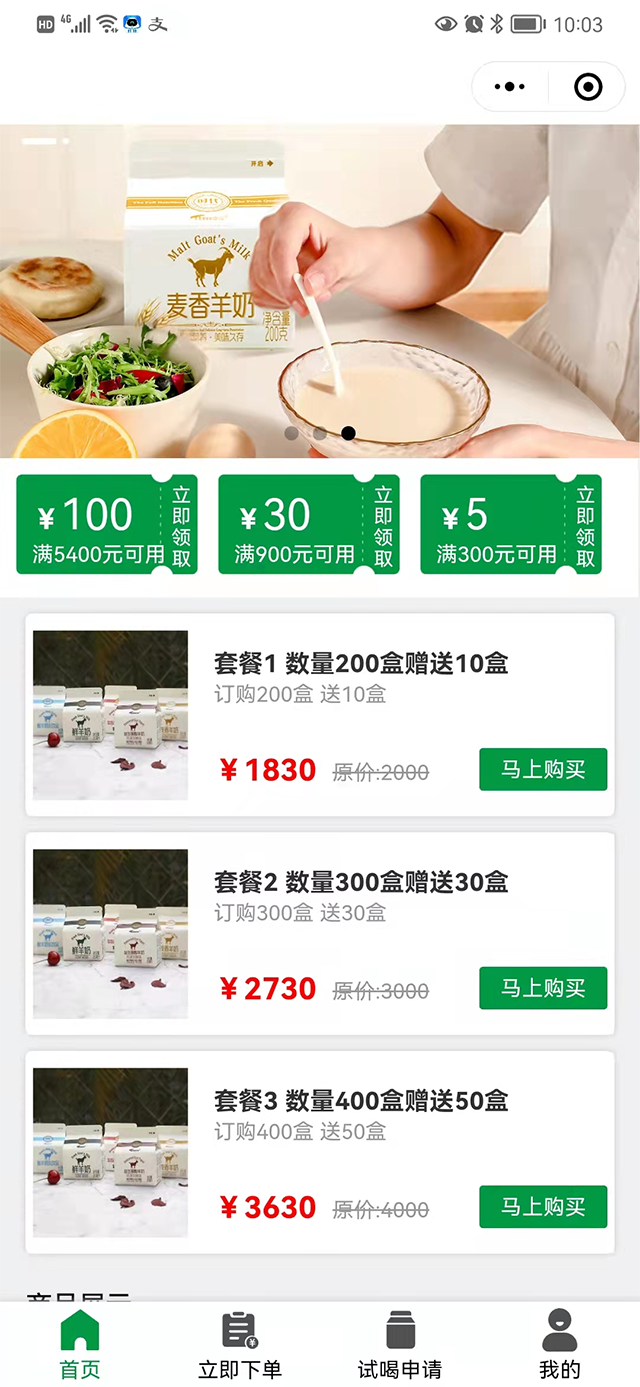Open the mini program more options menu
The width and height of the screenshot is (640, 1387).
point(510,87)
